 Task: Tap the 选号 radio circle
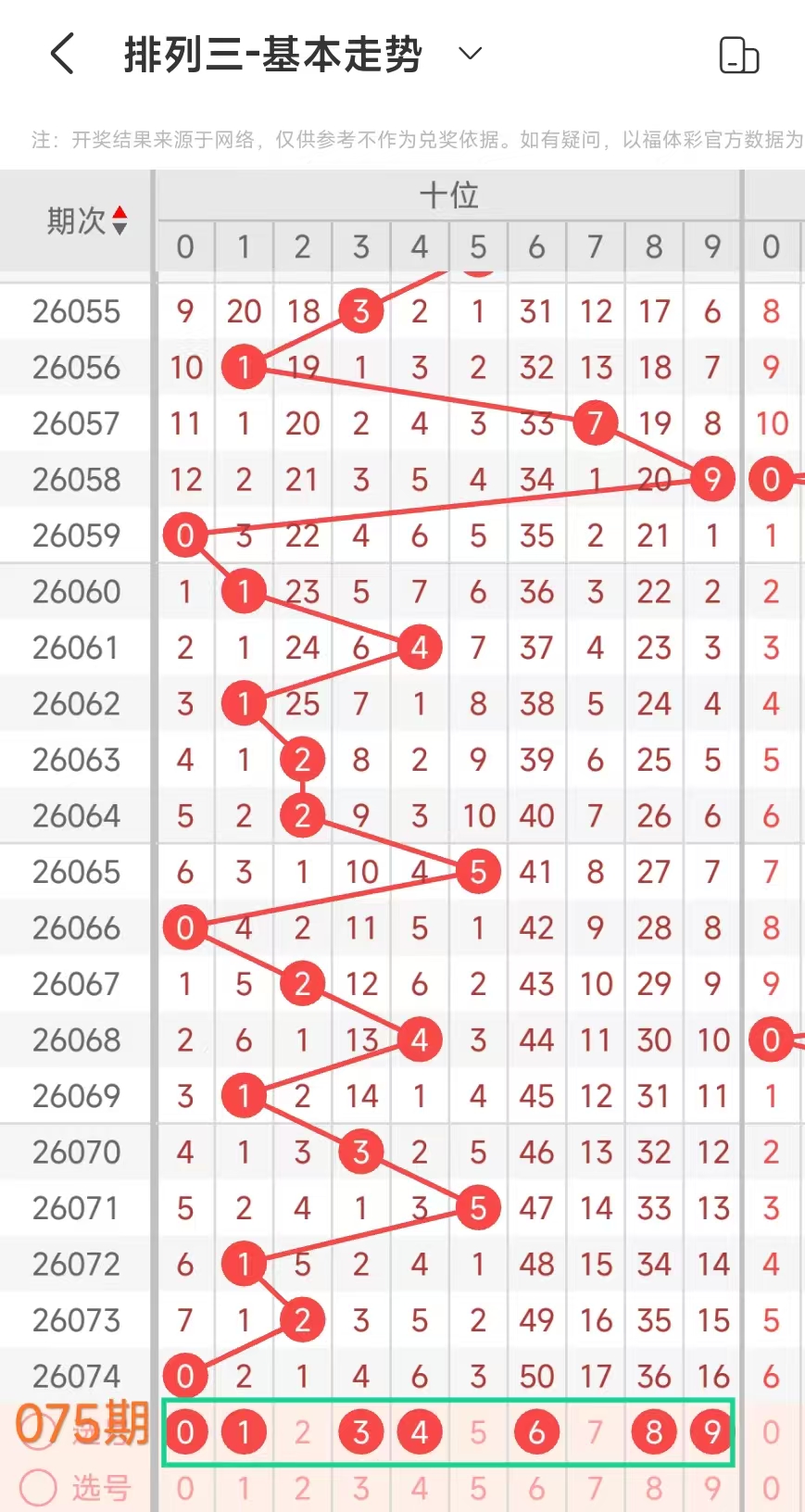click(39, 1488)
